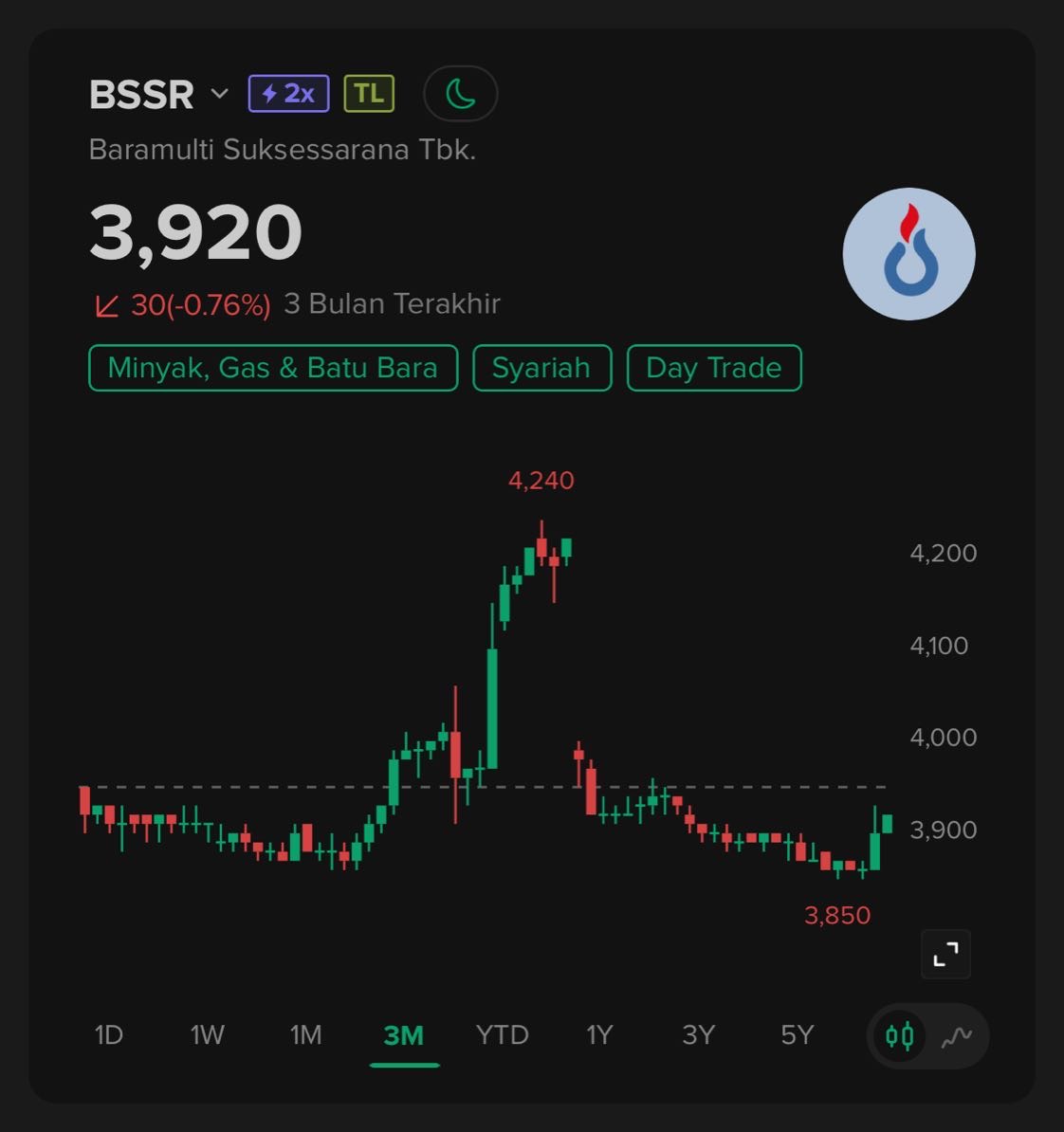Tap the TL badge
Screen dimensions: 1064x1132
click(369, 94)
